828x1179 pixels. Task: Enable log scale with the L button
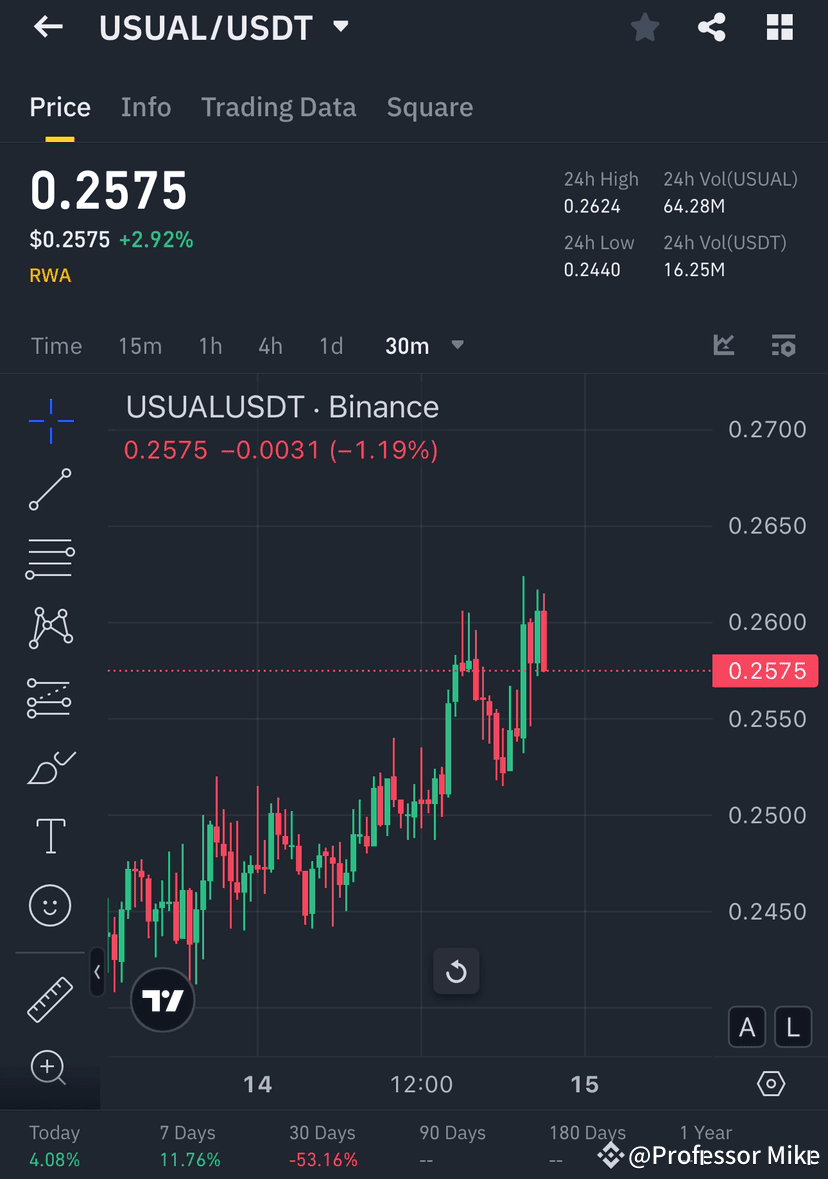coord(792,1027)
